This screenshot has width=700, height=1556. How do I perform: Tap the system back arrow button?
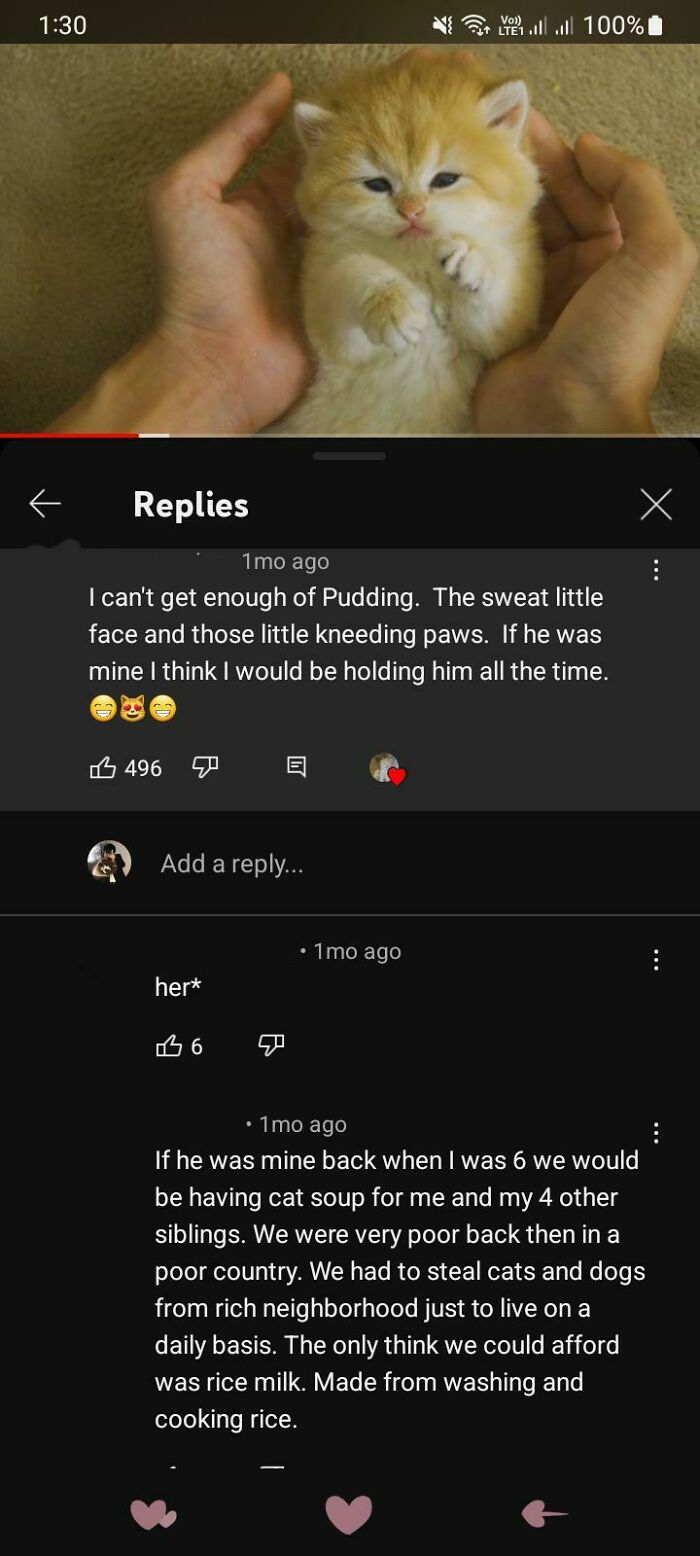[x=545, y=1514]
